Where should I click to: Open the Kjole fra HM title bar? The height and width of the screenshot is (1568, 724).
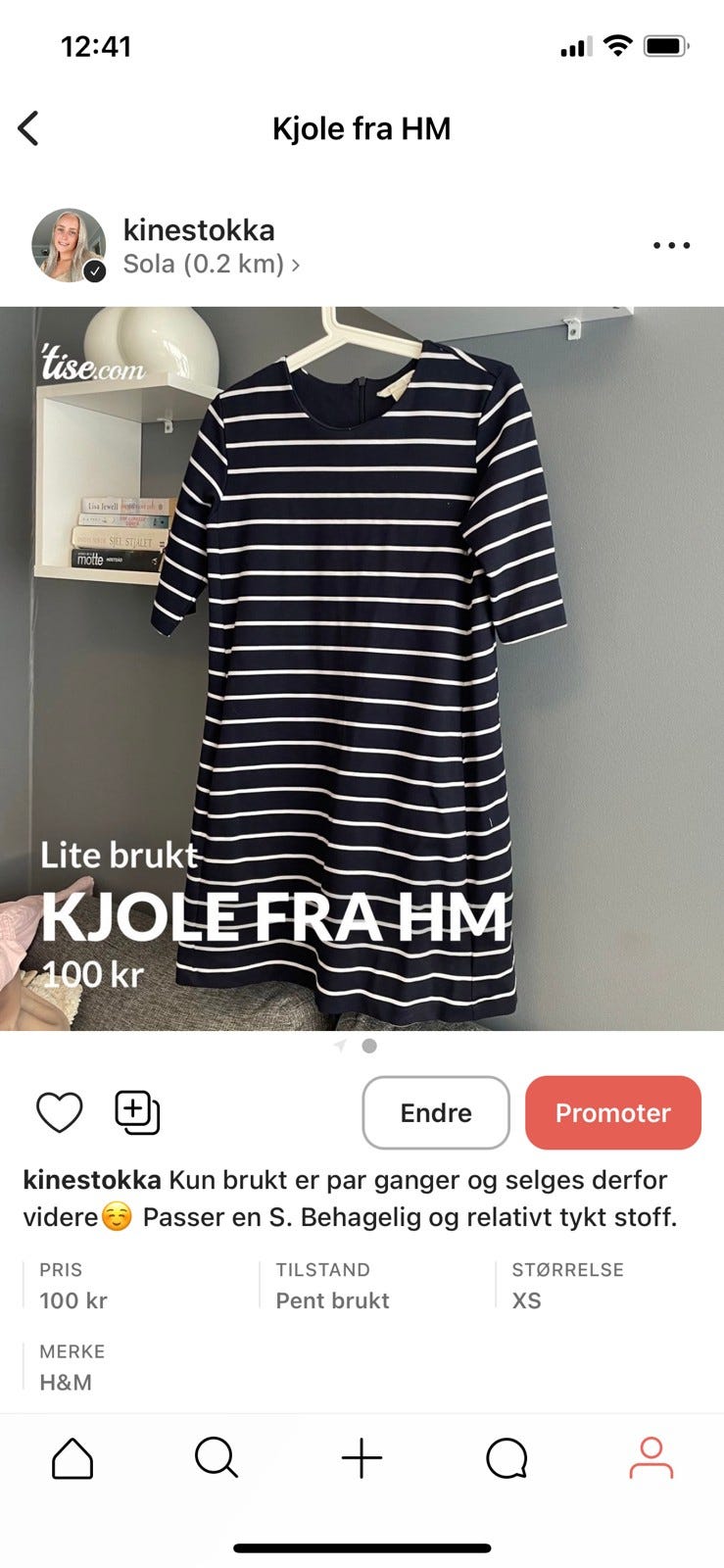(x=362, y=127)
